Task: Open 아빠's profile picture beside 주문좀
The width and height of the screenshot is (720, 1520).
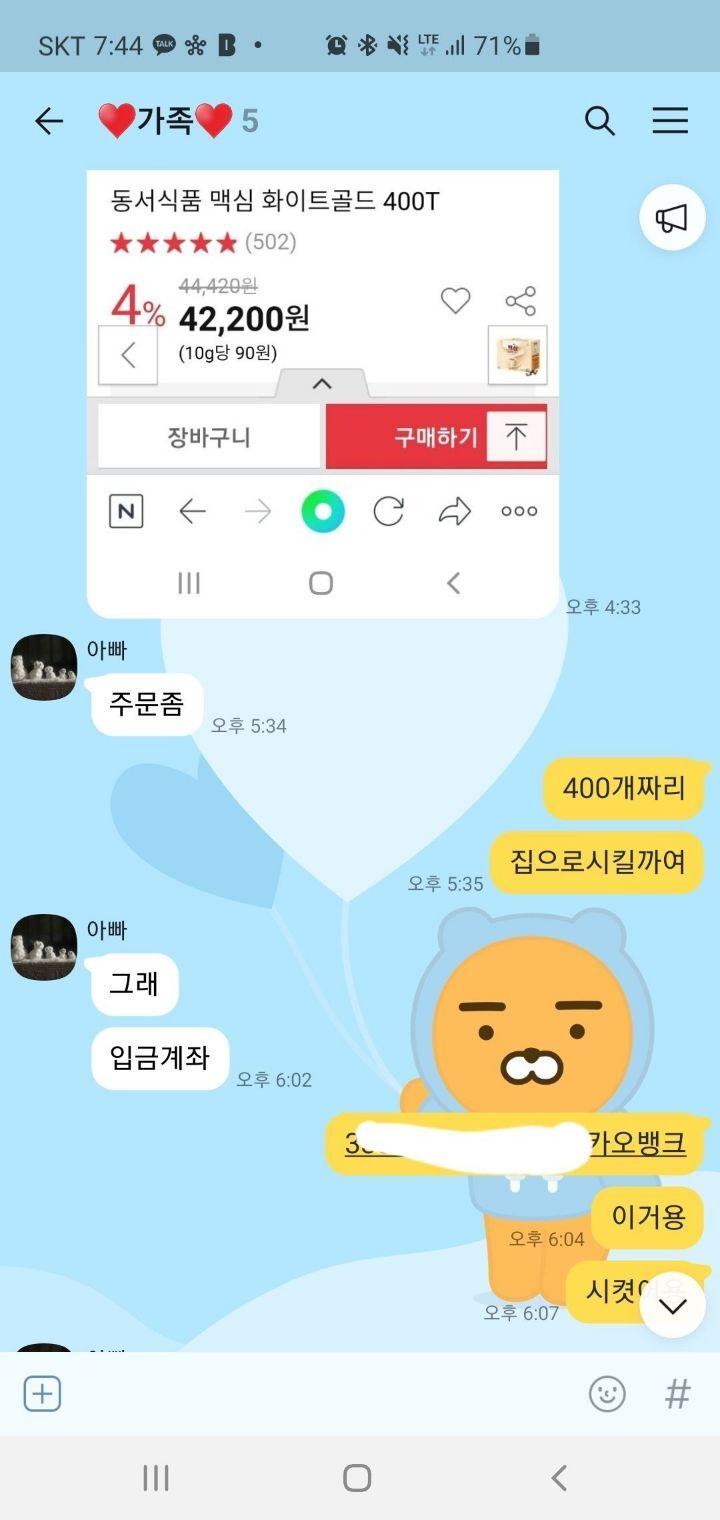Action: point(44,667)
